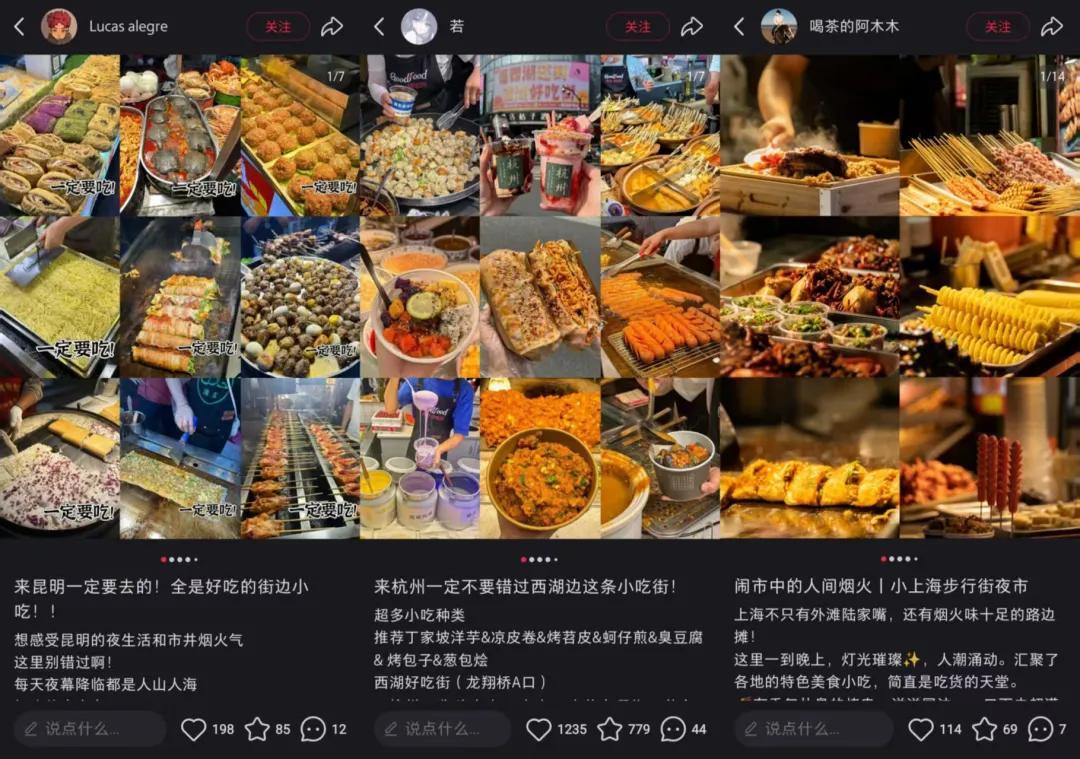View the 44 comments on 若's post
The height and width of the screenshot is (759, 1080).
[x=673, y=729]
